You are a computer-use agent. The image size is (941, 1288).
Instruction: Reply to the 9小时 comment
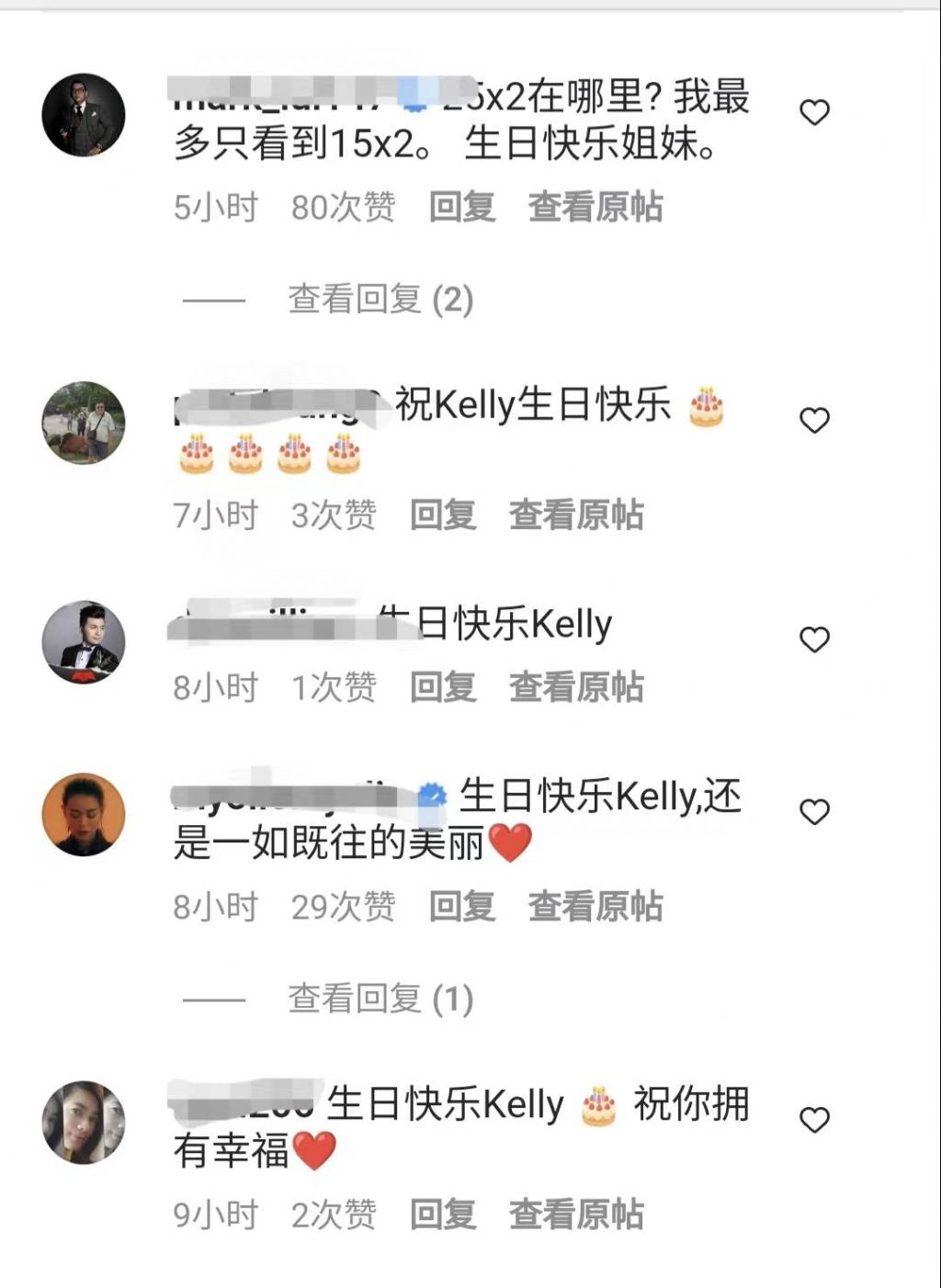[x=443, y=1215]
